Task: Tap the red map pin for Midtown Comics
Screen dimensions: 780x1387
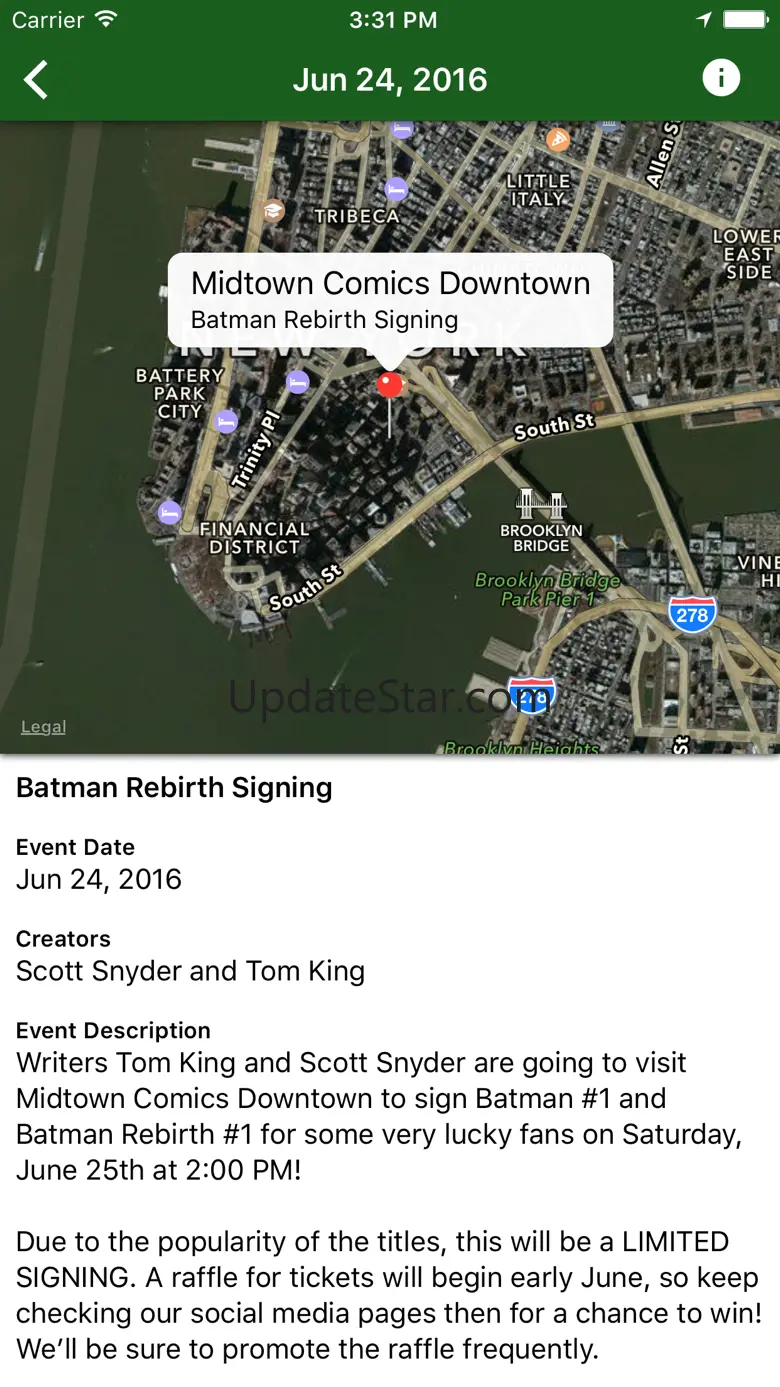Action: (x=389, y=385)
